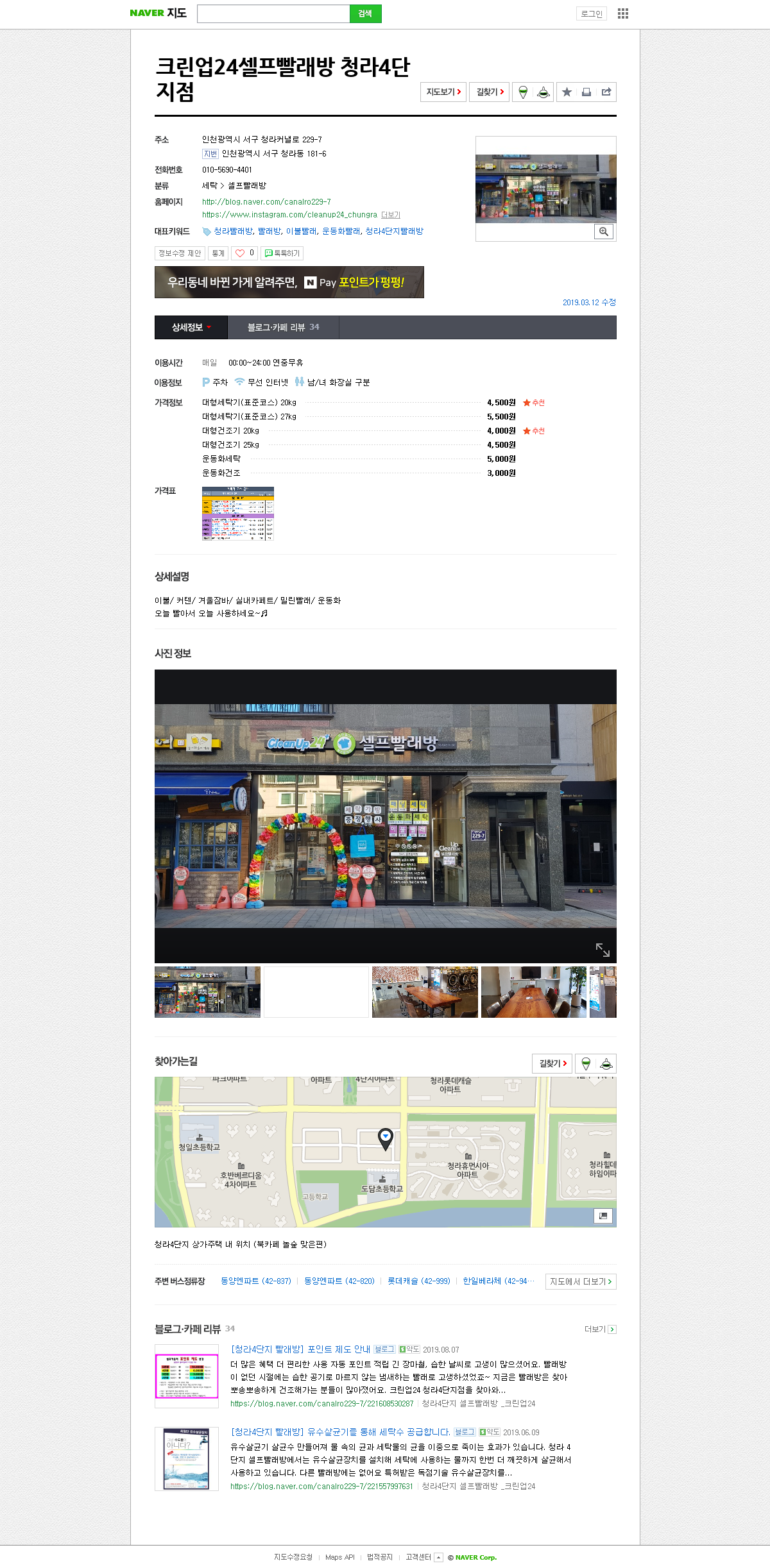Open 지도보기 map view button
The image size is (770, 1568).
(x=443, y=92)
